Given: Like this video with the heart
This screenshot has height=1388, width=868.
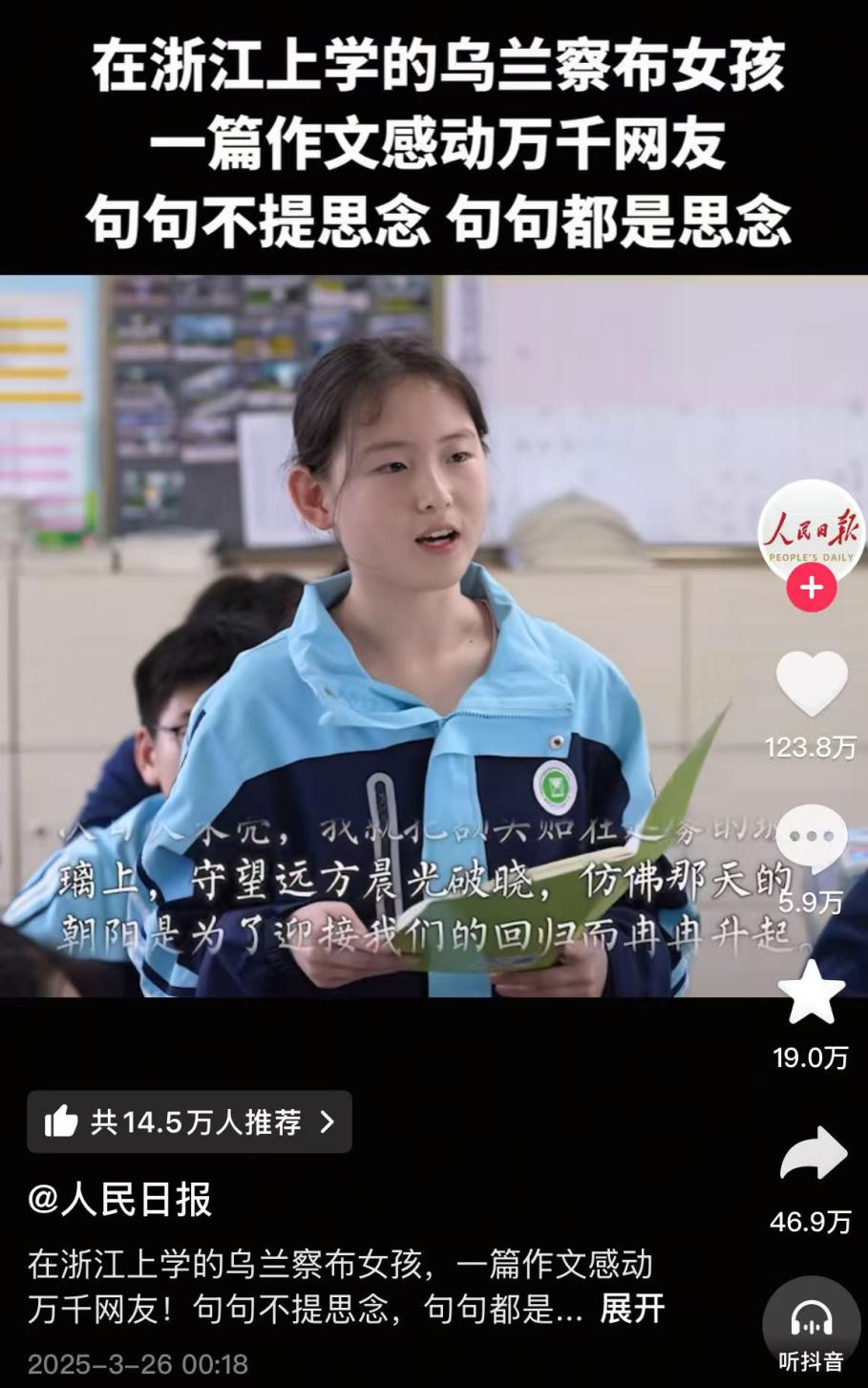Looking at the screenshot, I should tap(811, 684).
